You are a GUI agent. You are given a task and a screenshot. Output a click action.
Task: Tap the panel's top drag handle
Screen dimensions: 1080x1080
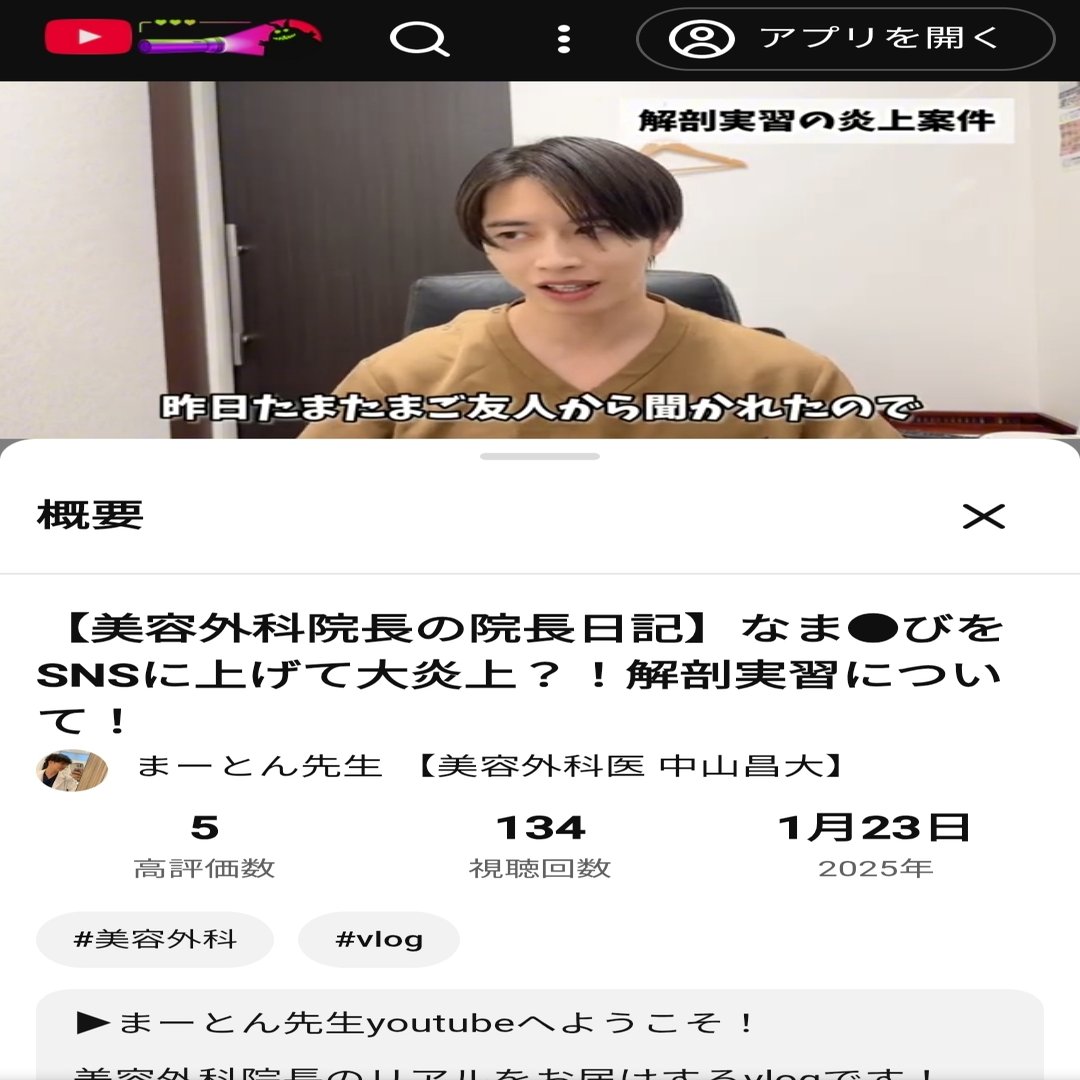(540, 456)
